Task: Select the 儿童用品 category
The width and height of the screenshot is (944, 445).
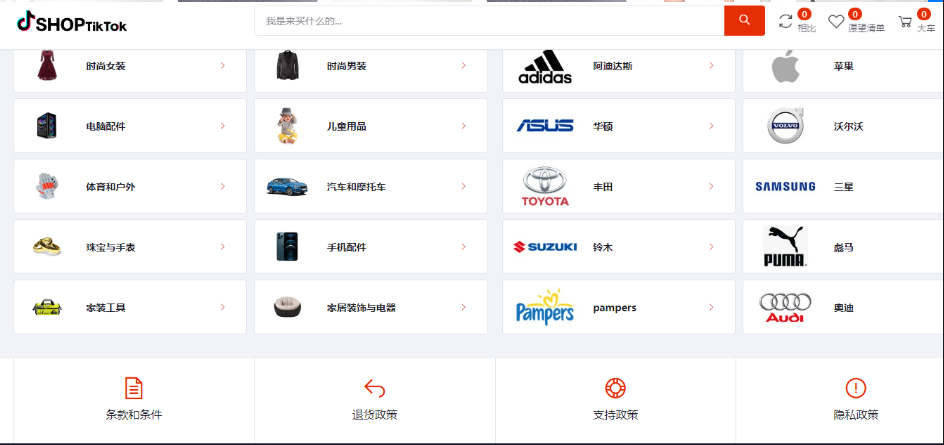Action: 370,126
